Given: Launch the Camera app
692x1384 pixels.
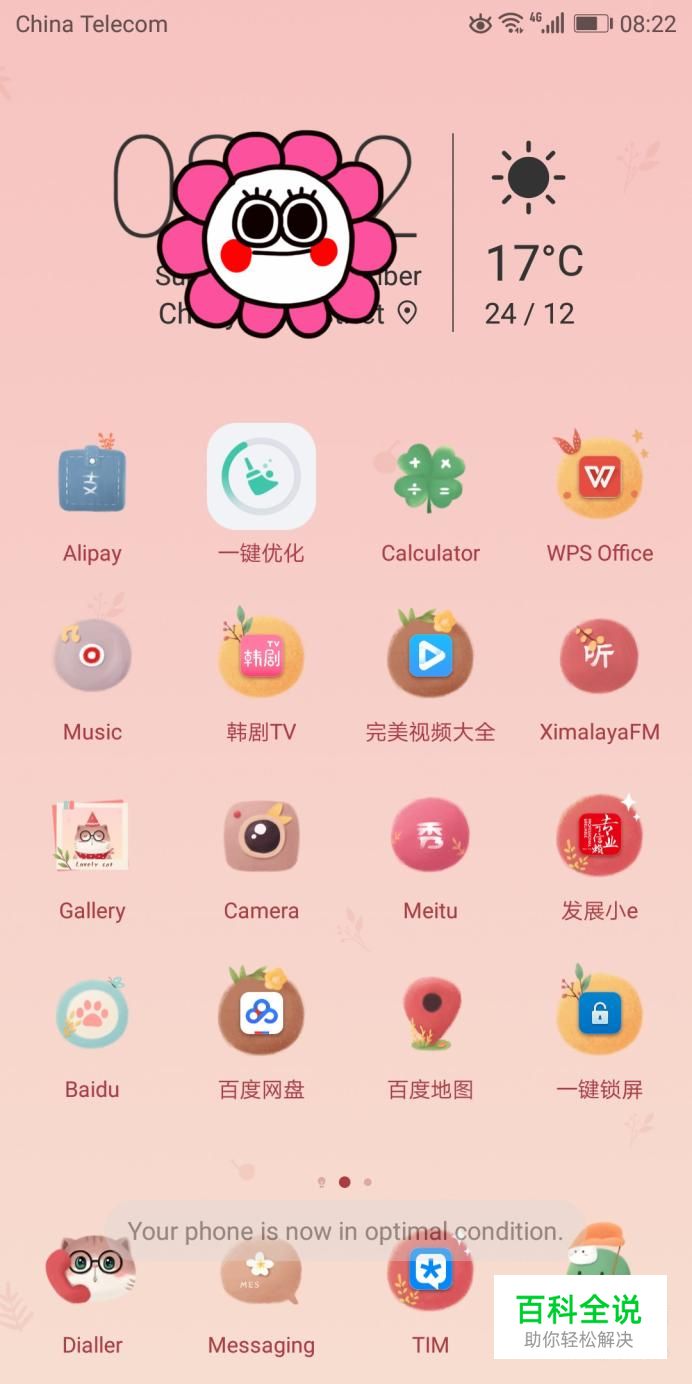Looking at the screenshot, I should point(261,835).
